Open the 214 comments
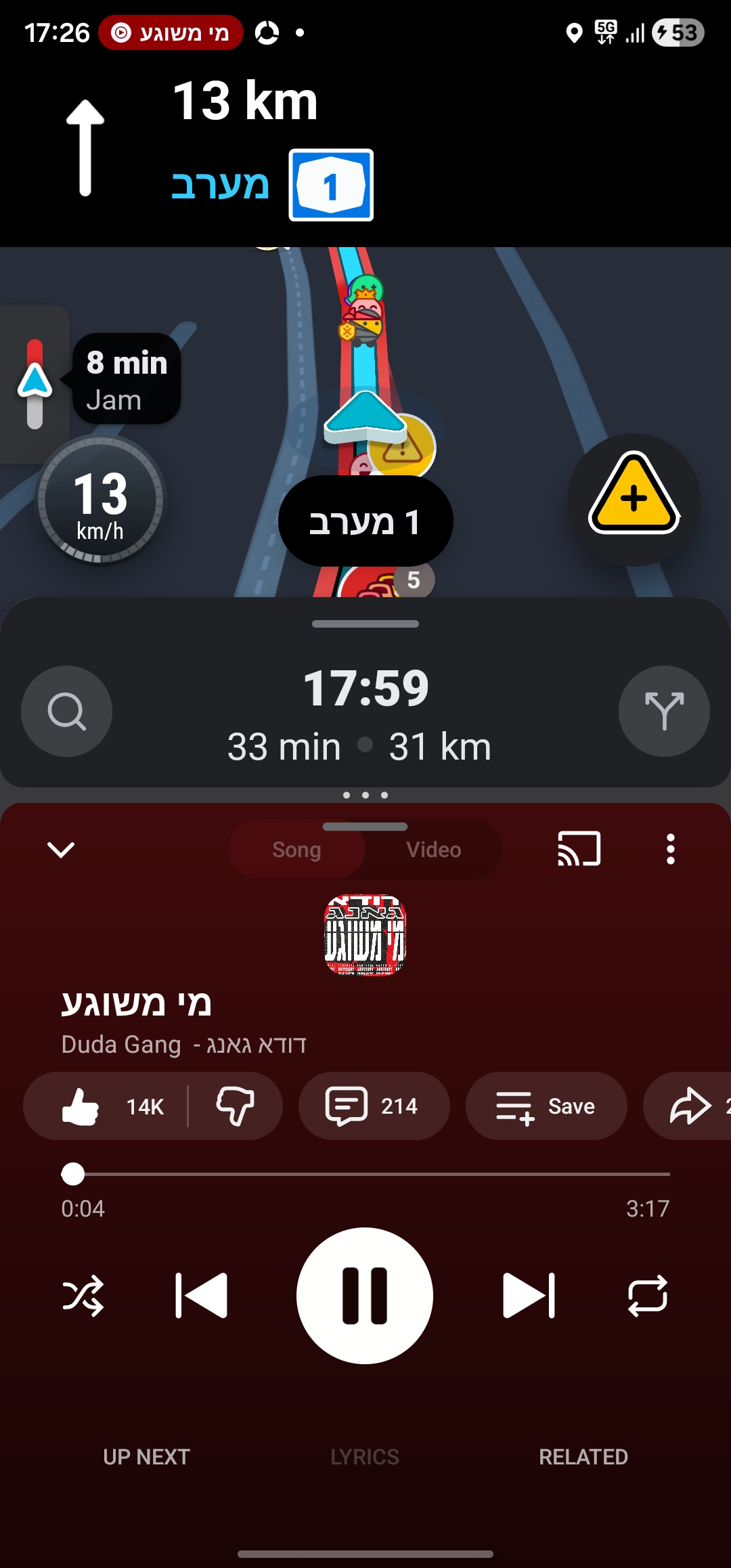 [374, 1106]
